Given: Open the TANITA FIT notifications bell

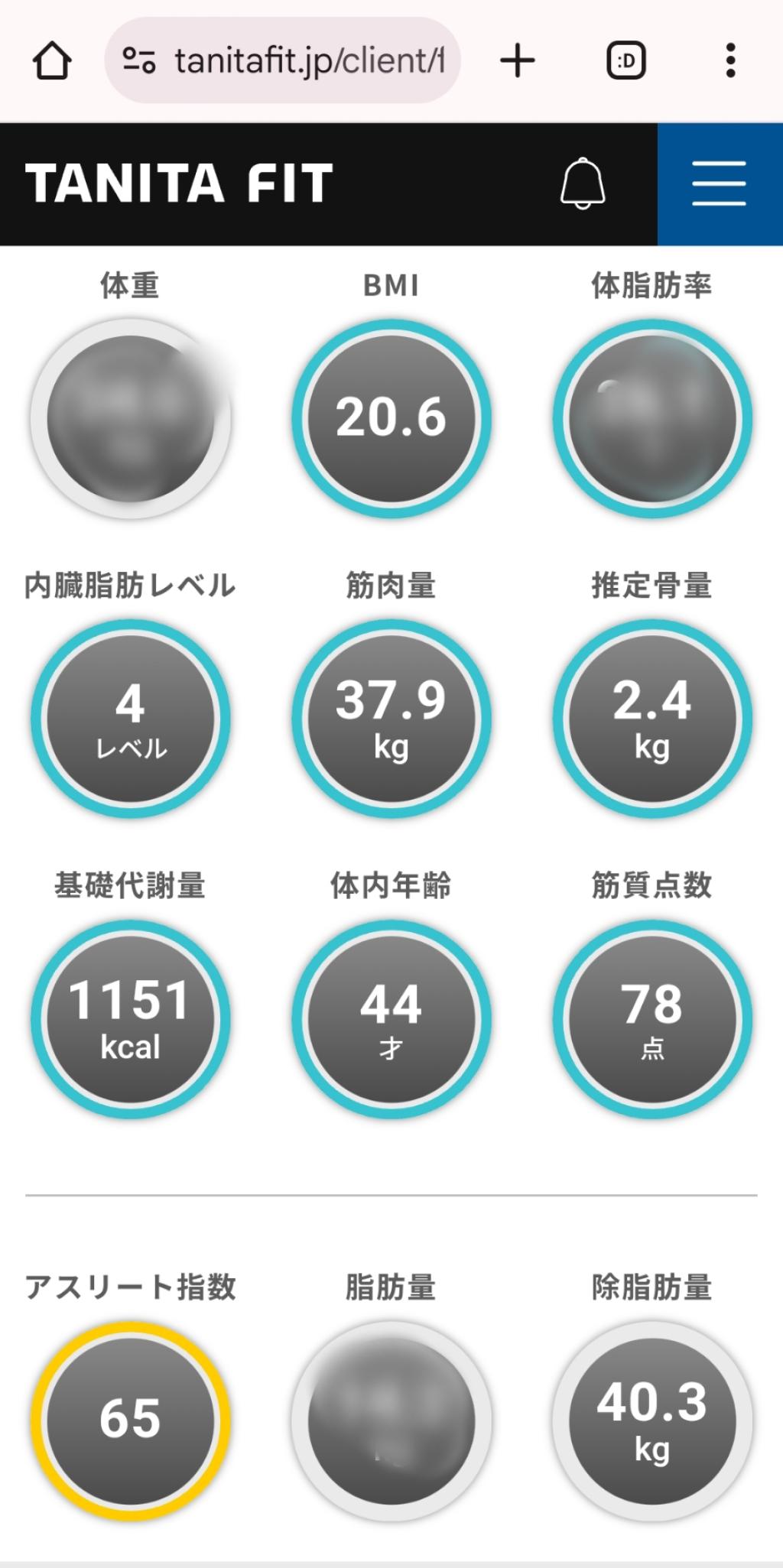Looking at the screenshot, I should pyautogui.click(x=583, y=183).
